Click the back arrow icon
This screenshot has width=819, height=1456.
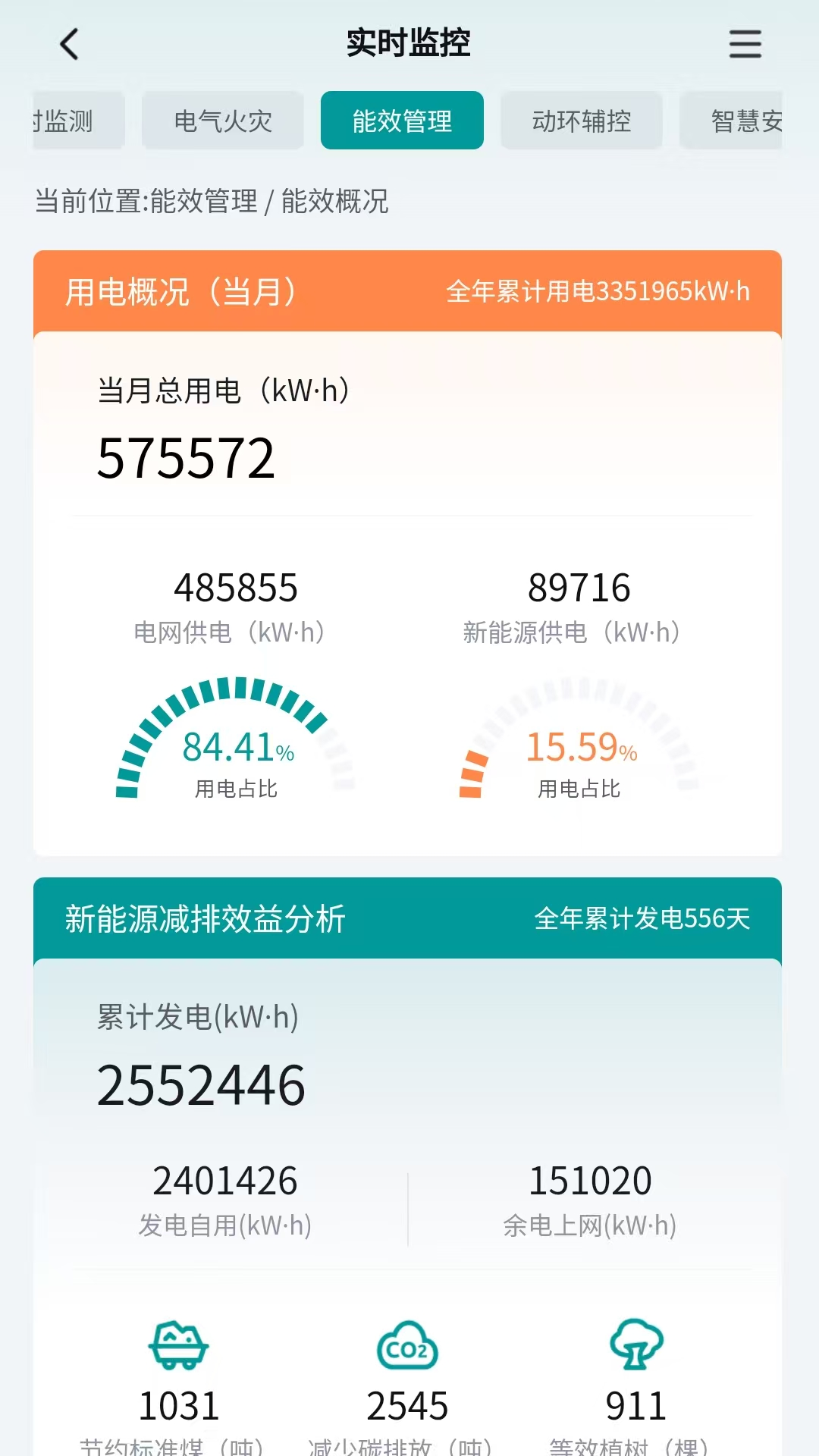click(69, 44)
